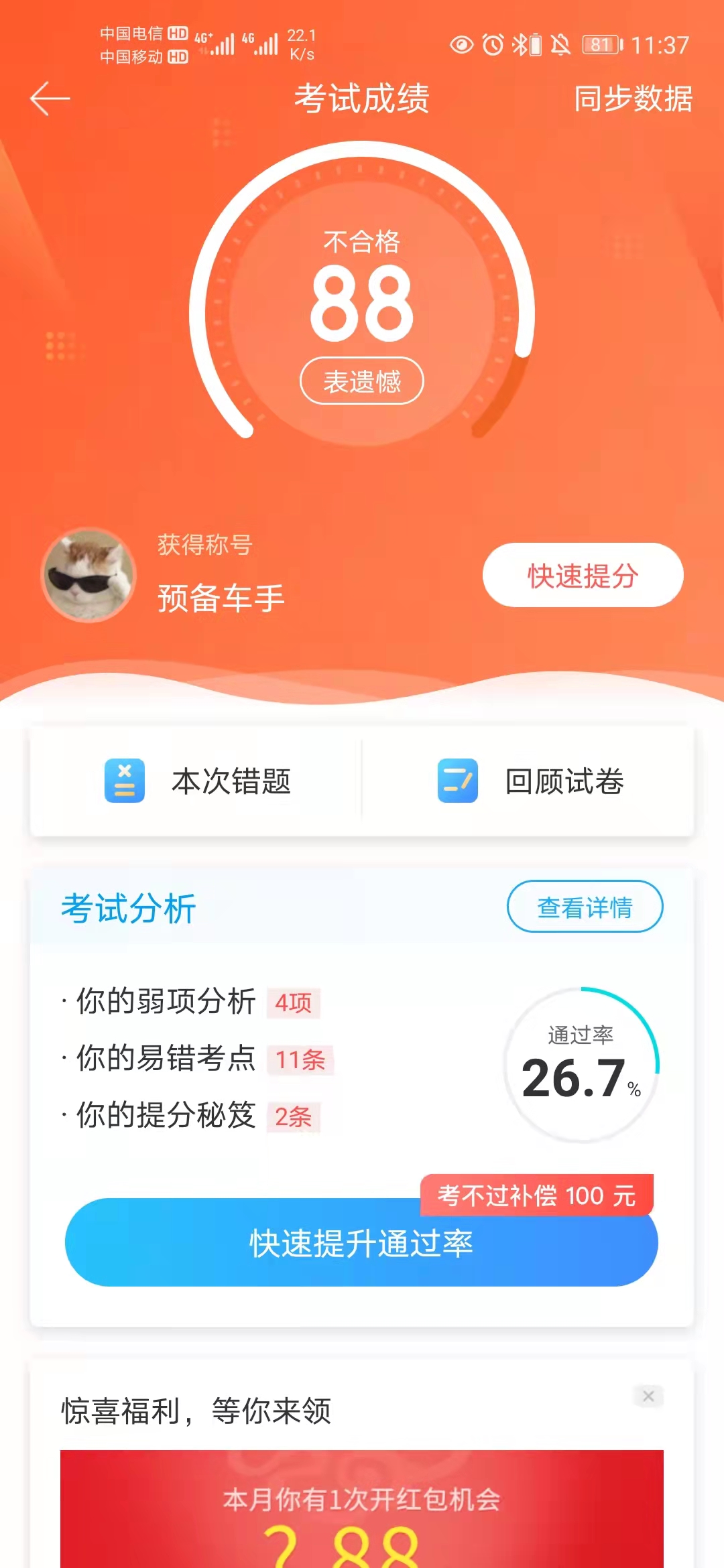Open 本次错题 wrong questions

[197, 781]
